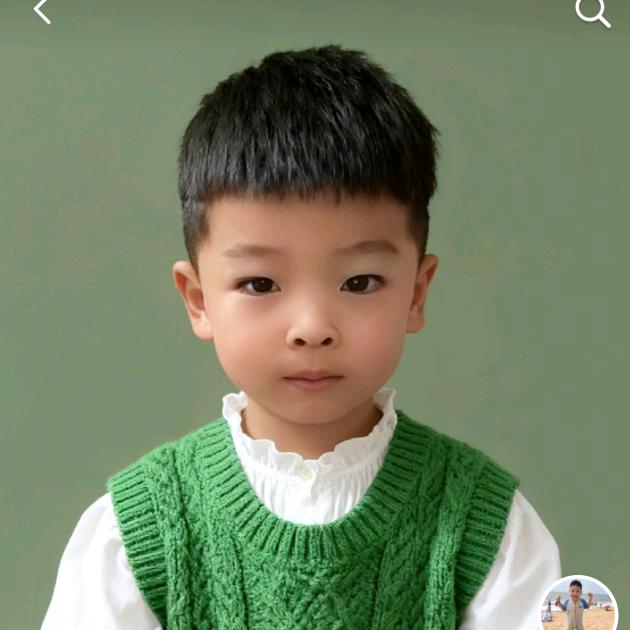This screenshot has height=630, width=630.
Task: Open the search magnifier icon
Action: tap(592, 11)
